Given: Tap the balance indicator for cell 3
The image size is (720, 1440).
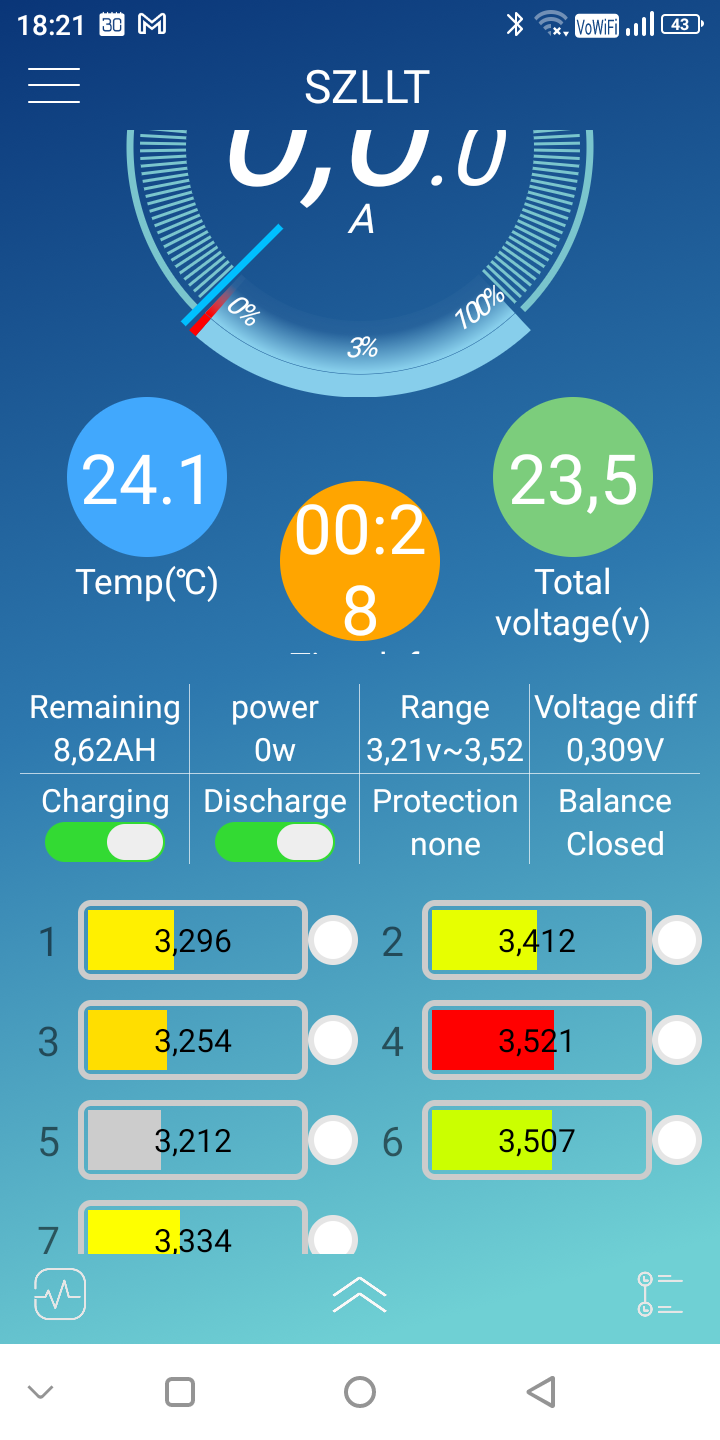Looking at the screenshot, I should point(333,1040).
